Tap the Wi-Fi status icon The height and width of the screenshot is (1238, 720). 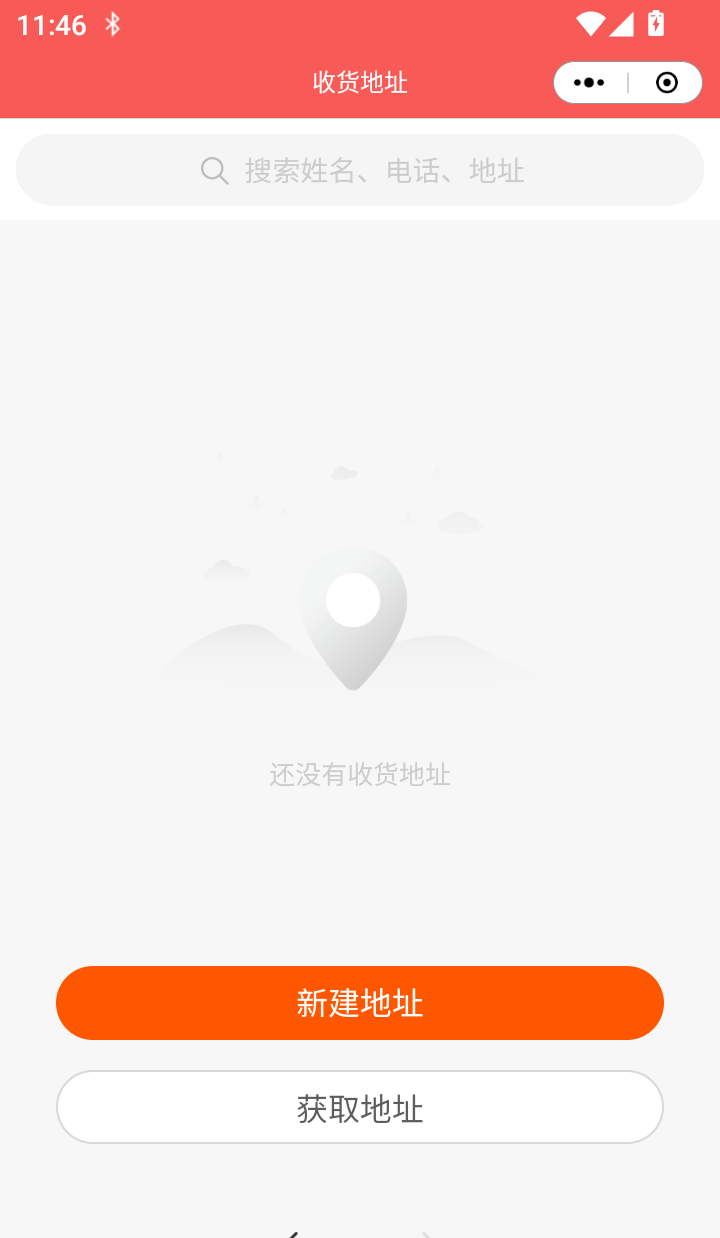click(x=590, y=24)
